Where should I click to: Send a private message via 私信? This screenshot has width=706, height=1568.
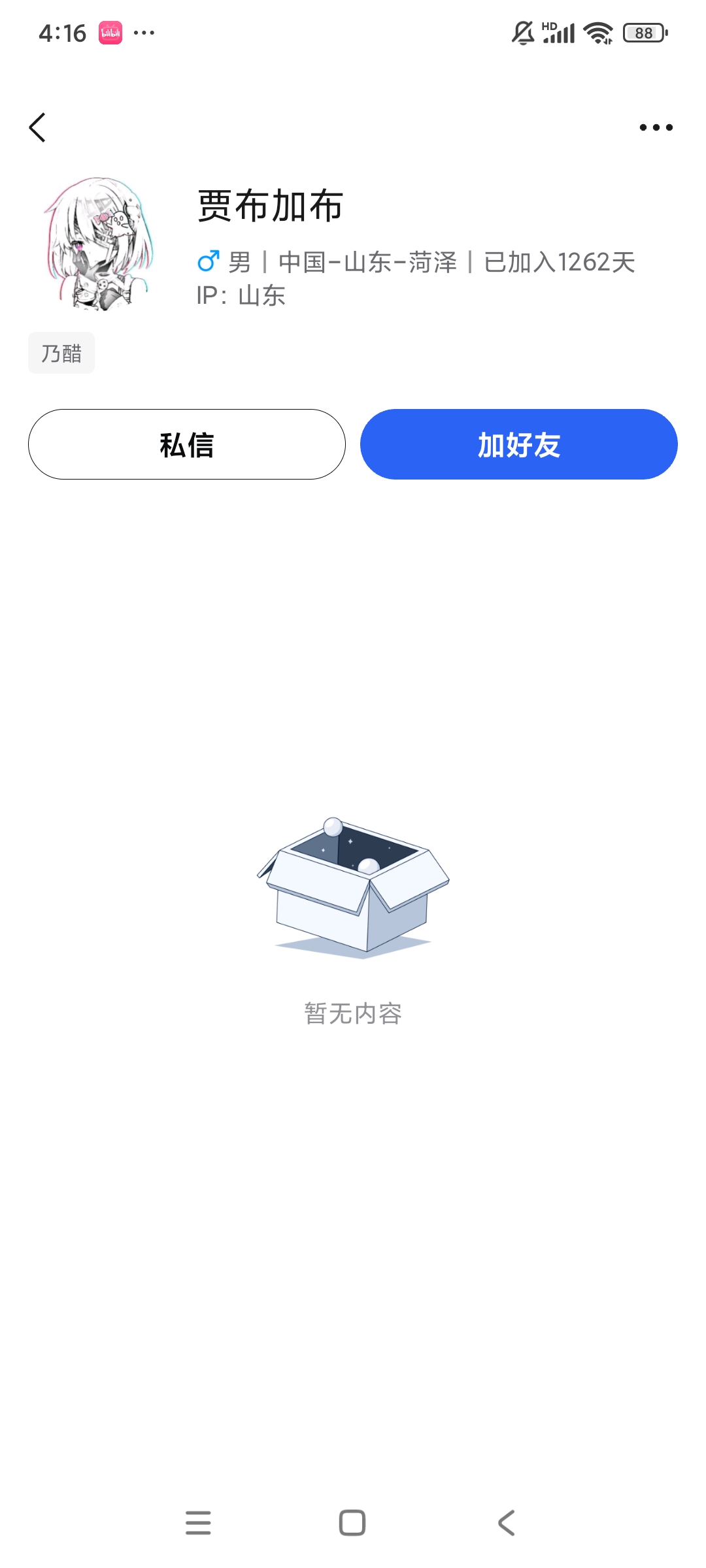[187, 445]
